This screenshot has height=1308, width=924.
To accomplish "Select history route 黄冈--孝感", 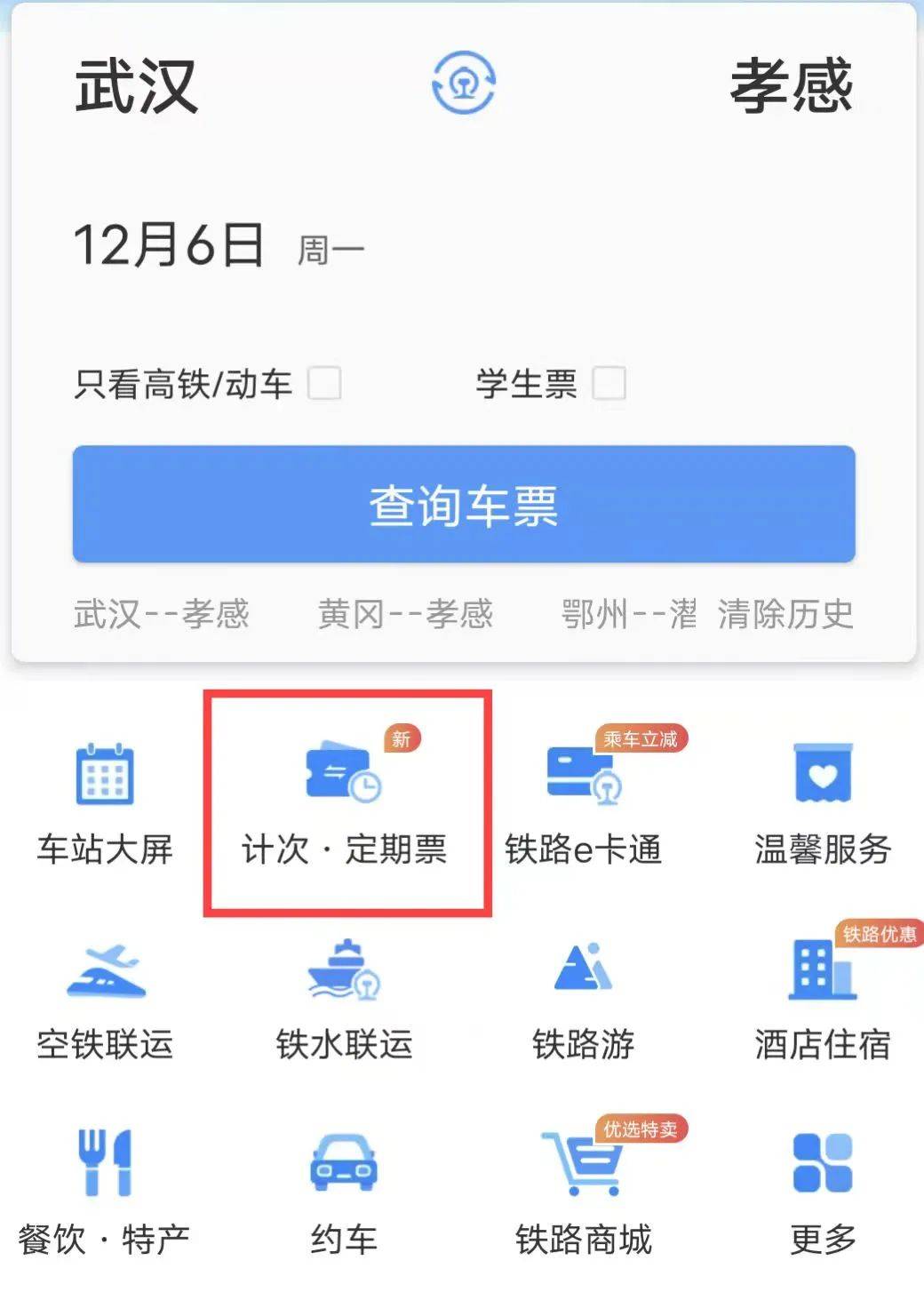I will [x=405, y=614].
